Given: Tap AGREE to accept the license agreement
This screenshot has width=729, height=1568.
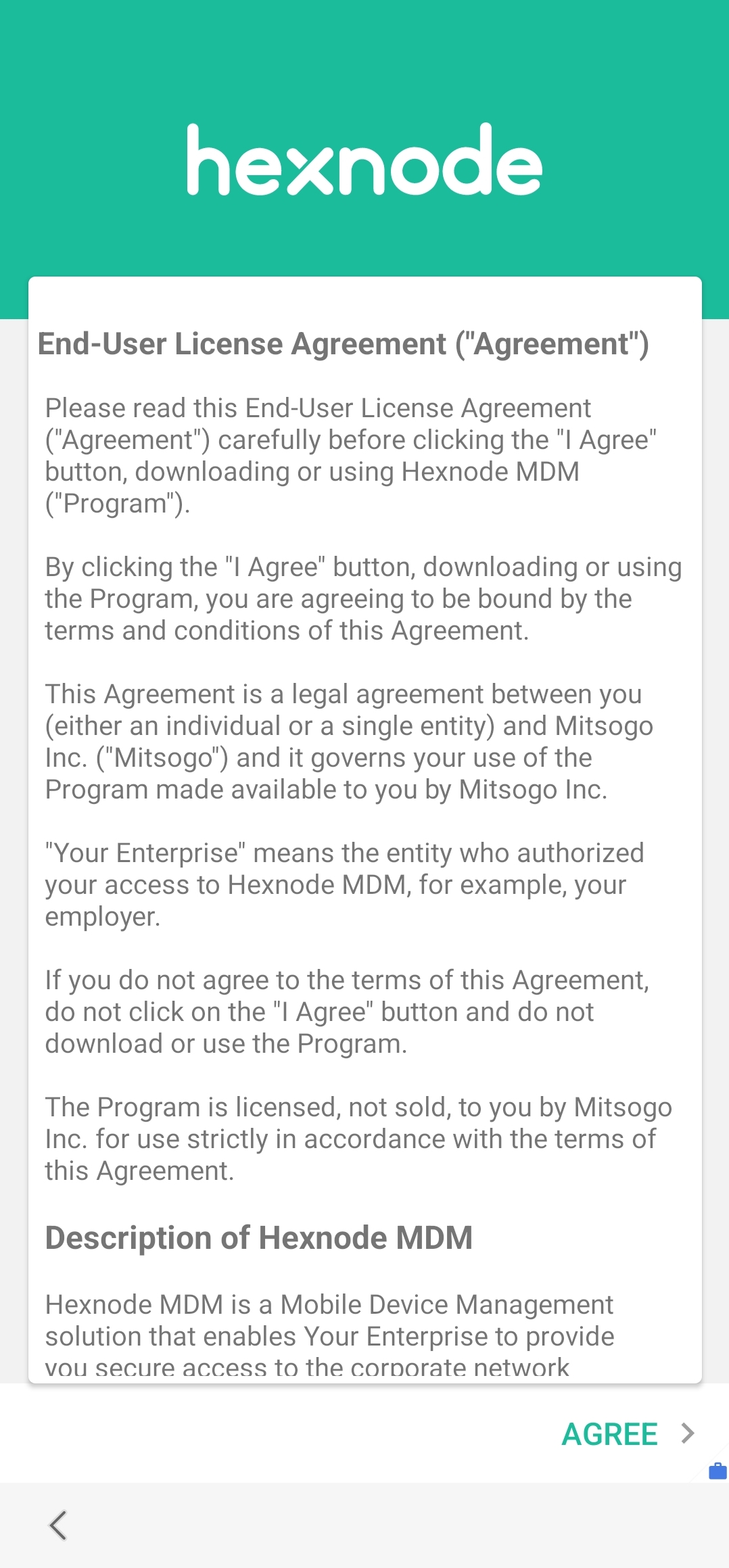Looking at the screenshot, I should (628, 1433).
